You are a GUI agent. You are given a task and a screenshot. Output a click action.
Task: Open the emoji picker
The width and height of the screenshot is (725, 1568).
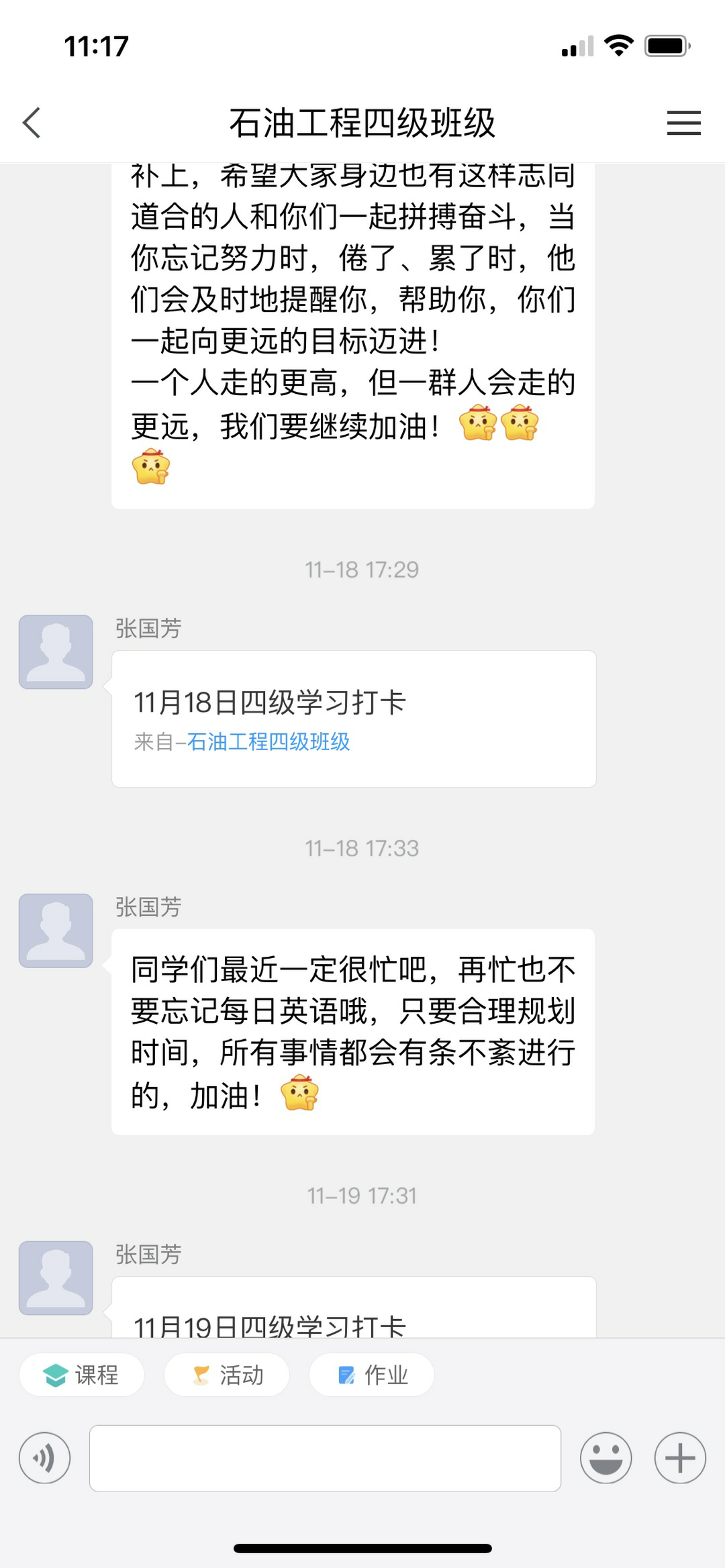click(606, 1458)
